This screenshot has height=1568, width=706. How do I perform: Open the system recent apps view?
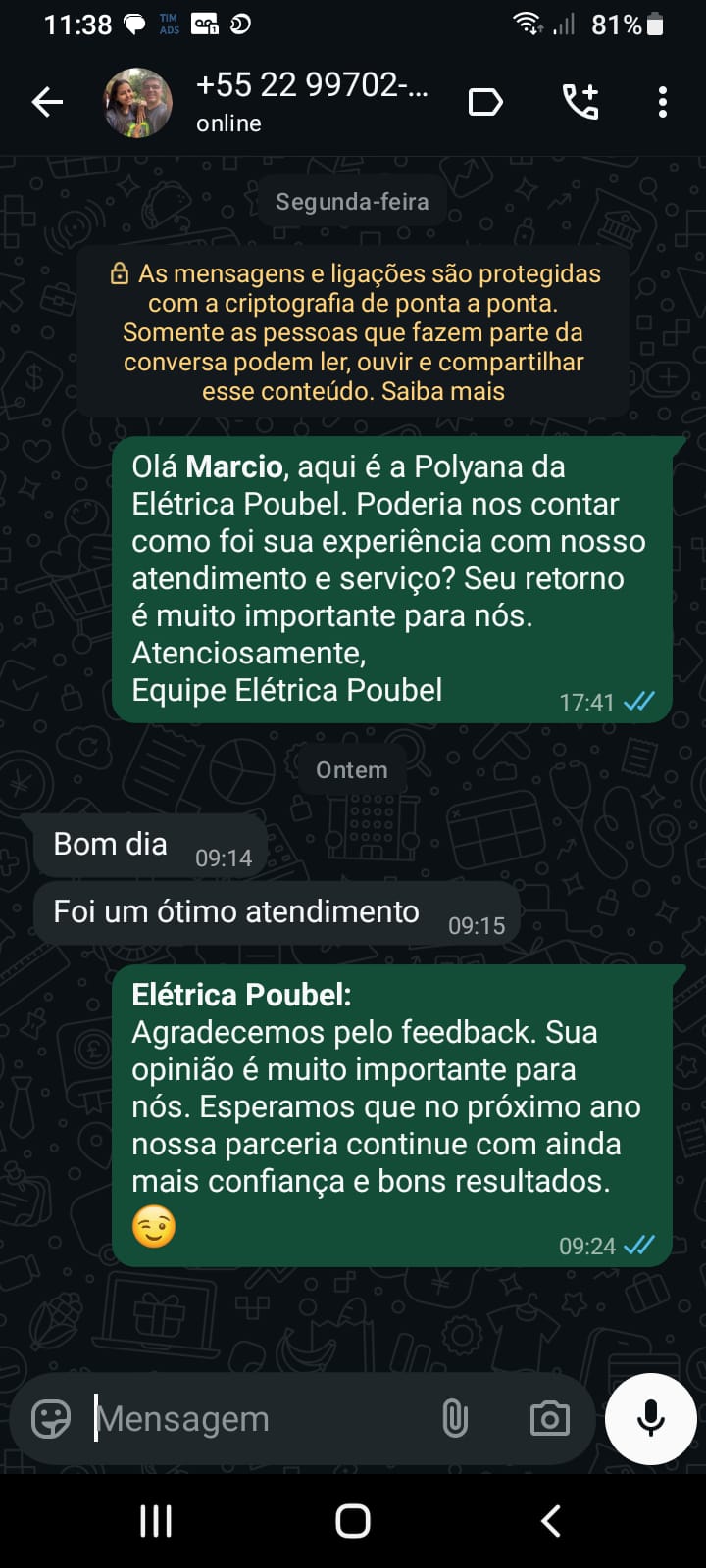pos(156,1521)
